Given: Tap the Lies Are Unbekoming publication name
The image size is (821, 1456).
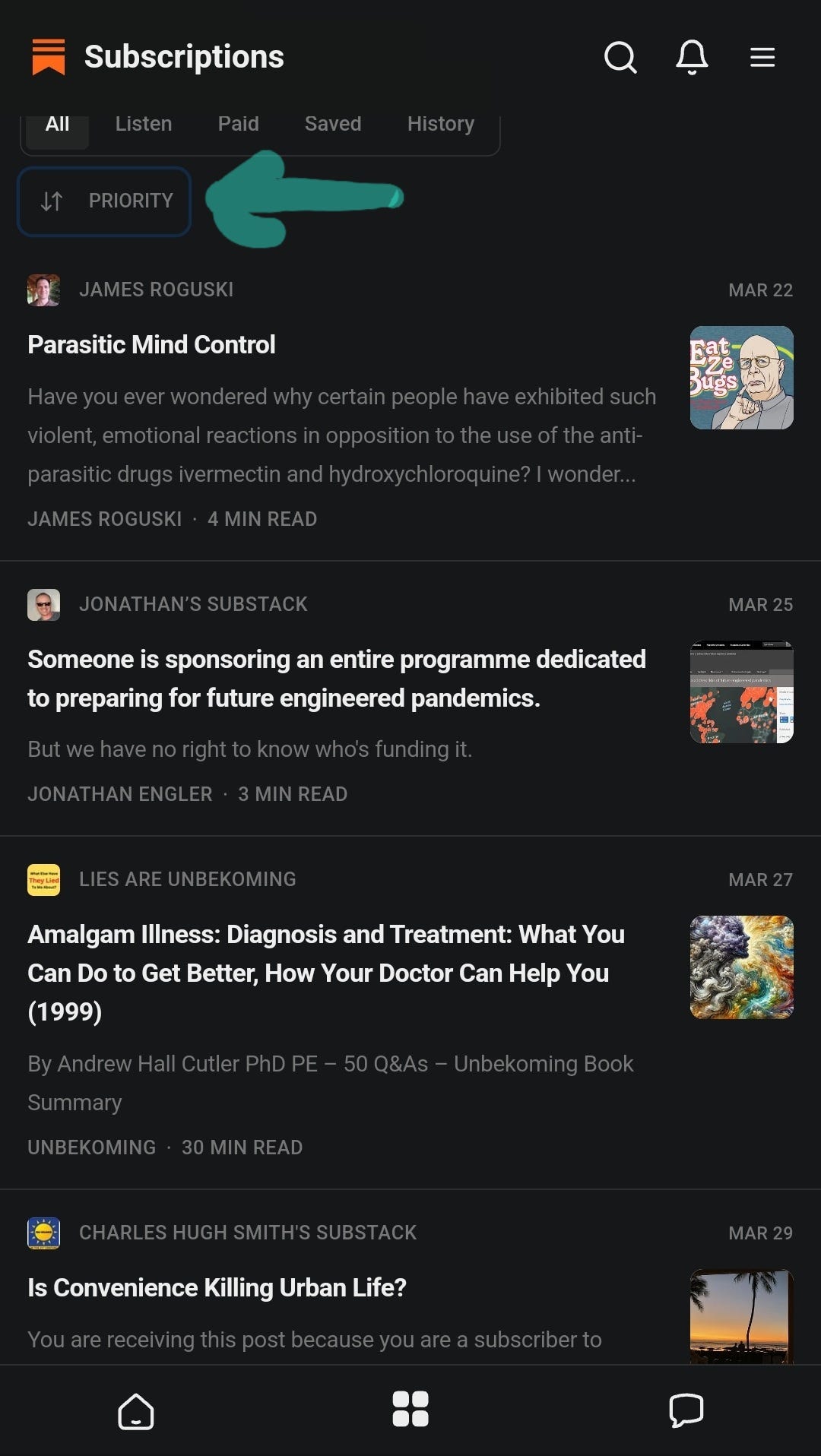Looking at the screenshot, I should 188,879.
